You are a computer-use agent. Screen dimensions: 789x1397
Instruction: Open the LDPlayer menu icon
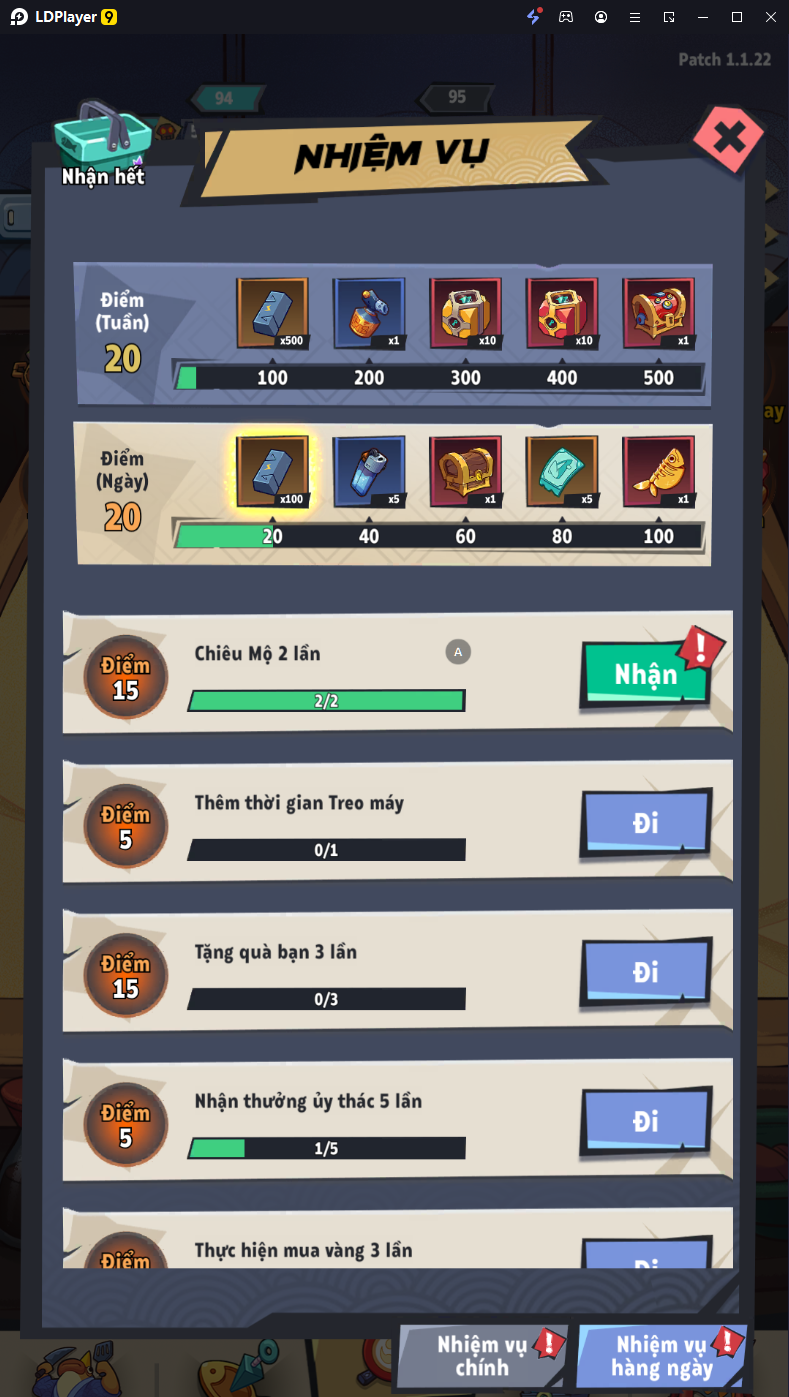coord(634,17)
